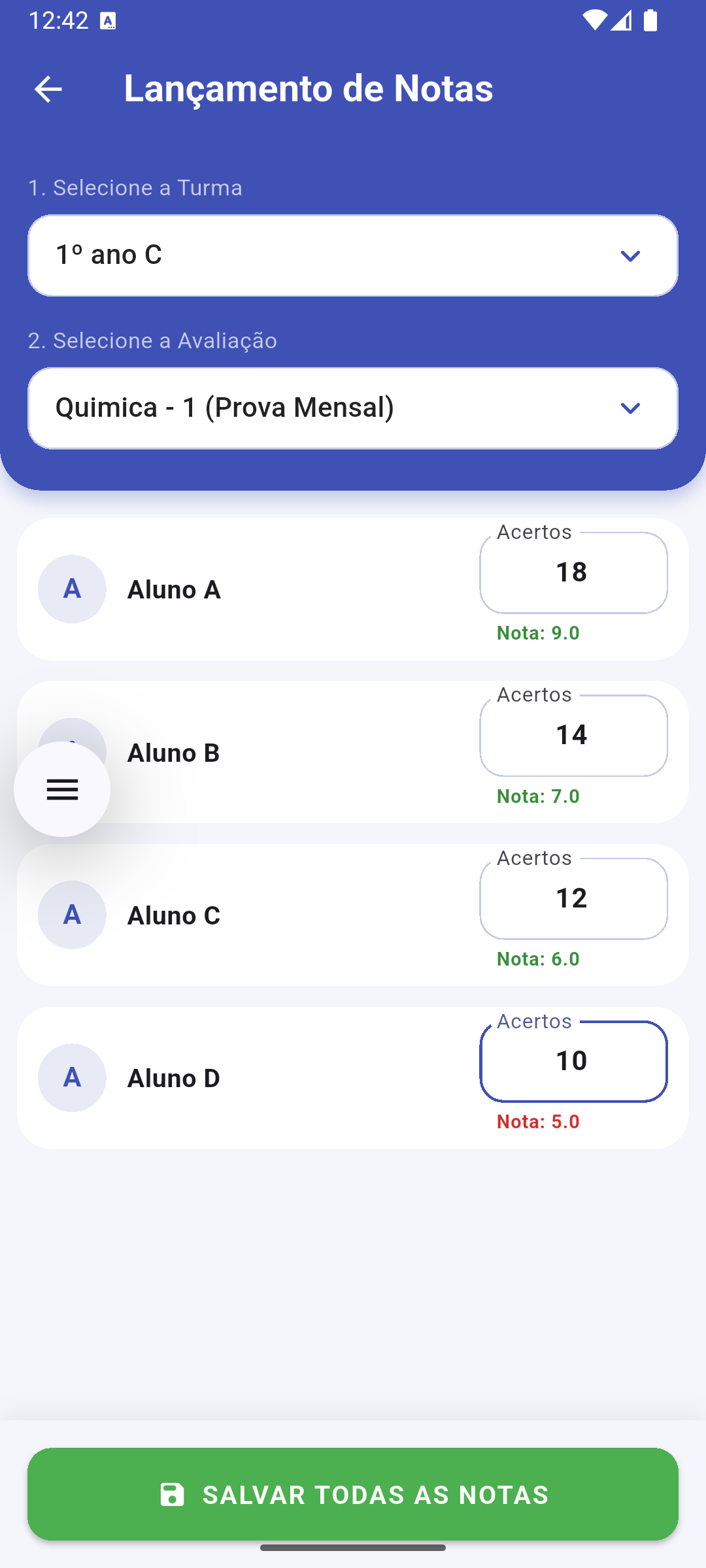This screenshot has width=706, height=1568.
Task: Select Aluno C's avatar circle
Action: pyautogui.click(x=72, y=915)
